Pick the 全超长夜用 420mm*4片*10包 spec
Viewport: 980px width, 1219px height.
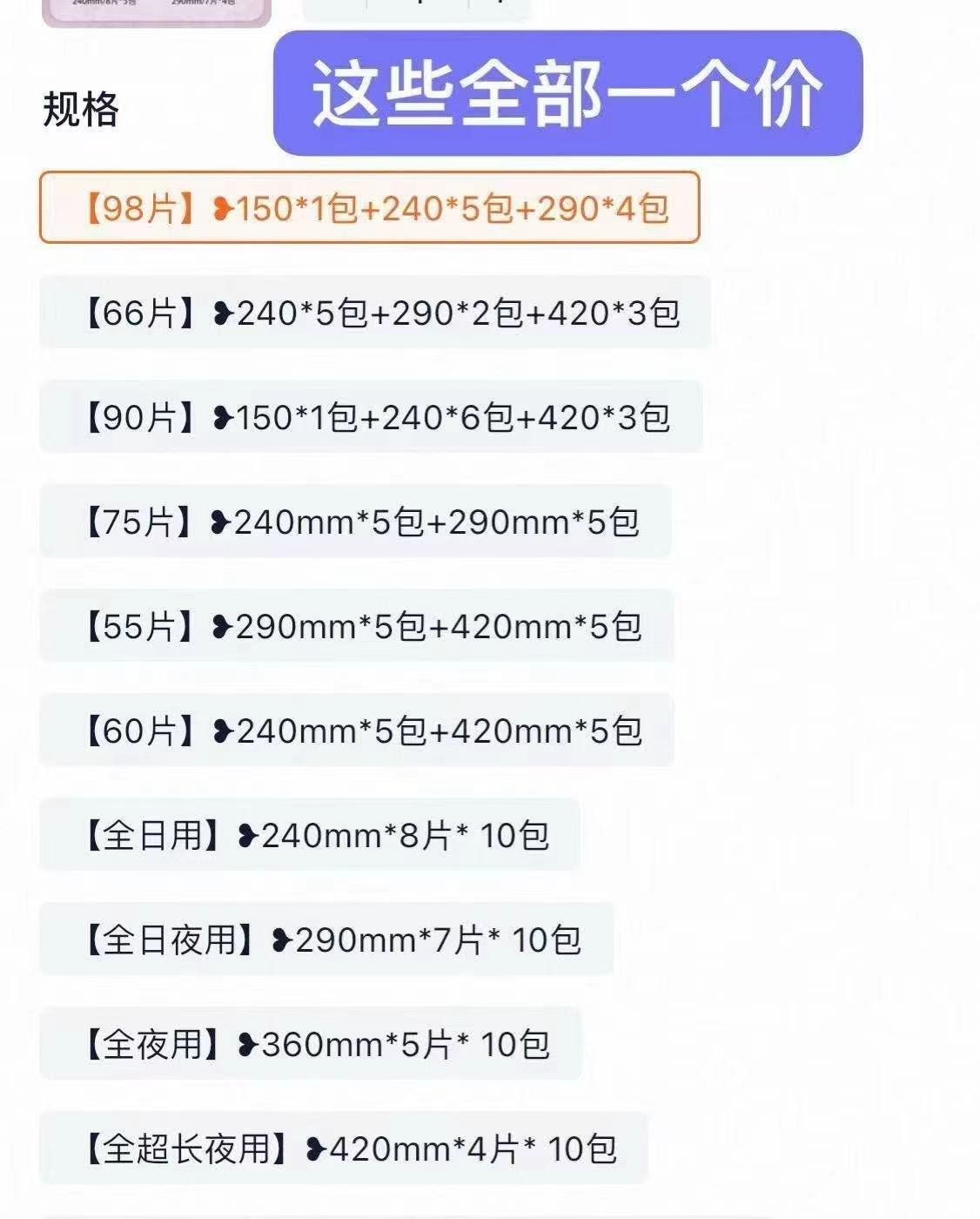344,1148
